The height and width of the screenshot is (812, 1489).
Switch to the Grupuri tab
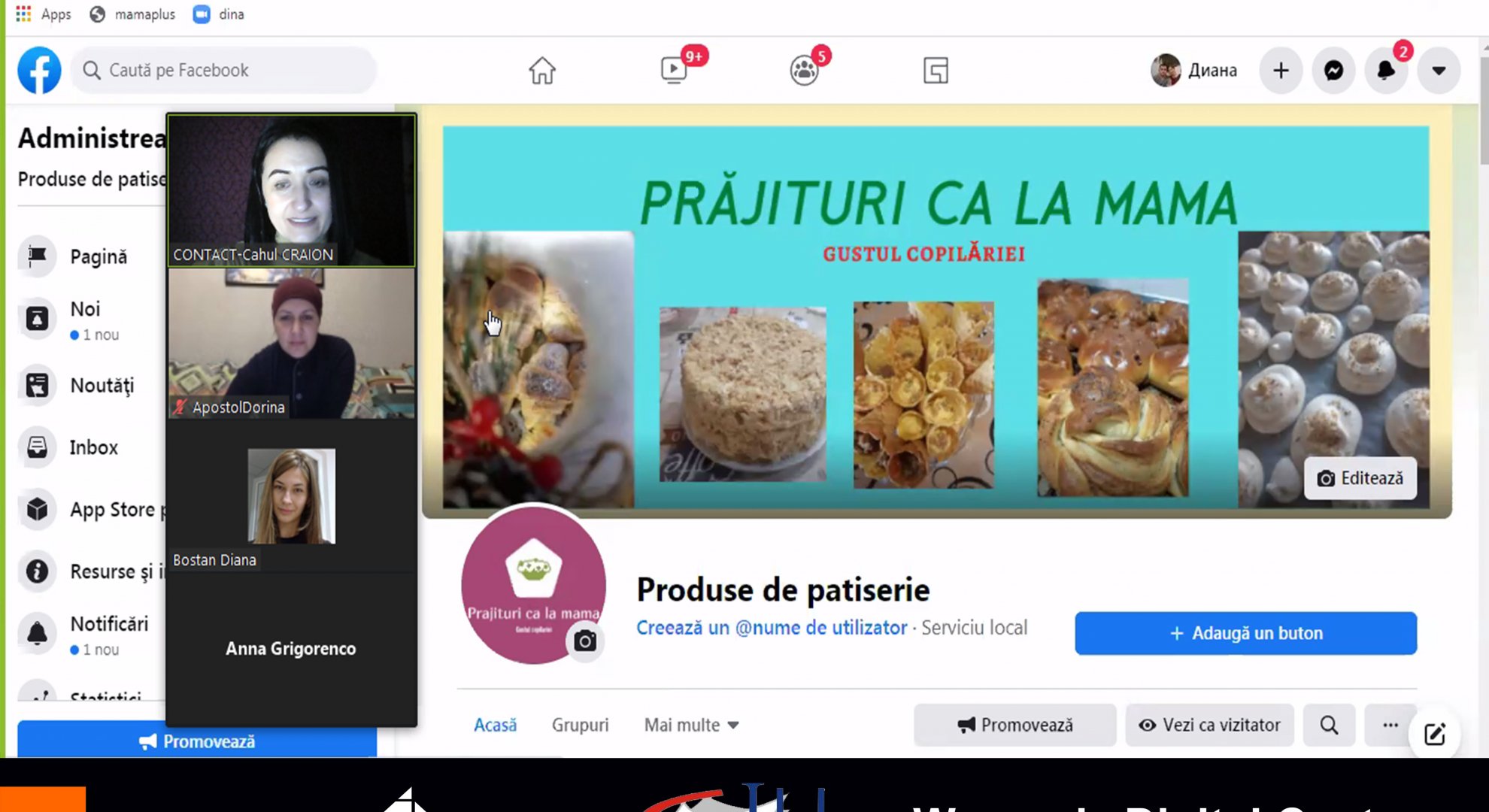coord(580,725)
